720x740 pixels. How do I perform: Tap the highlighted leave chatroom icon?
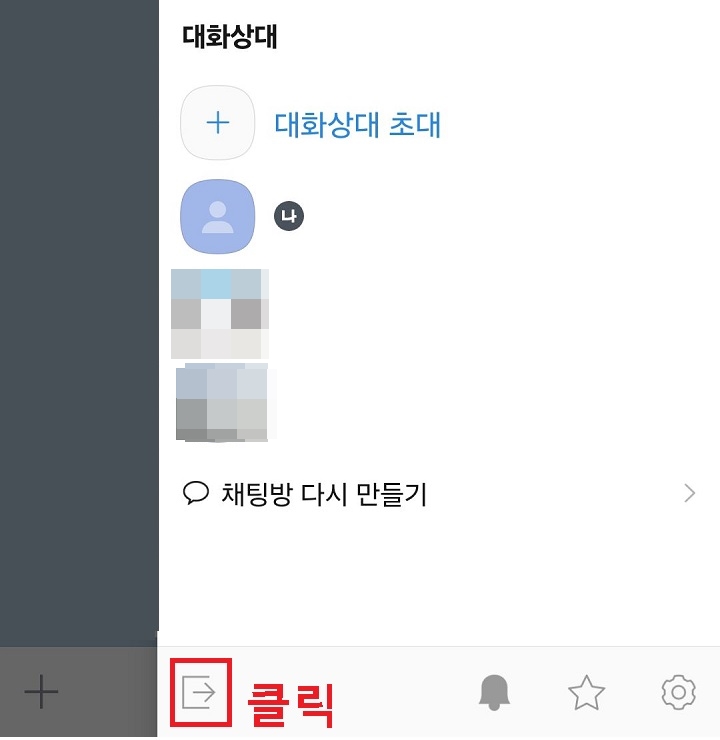[x=199, y=690]
